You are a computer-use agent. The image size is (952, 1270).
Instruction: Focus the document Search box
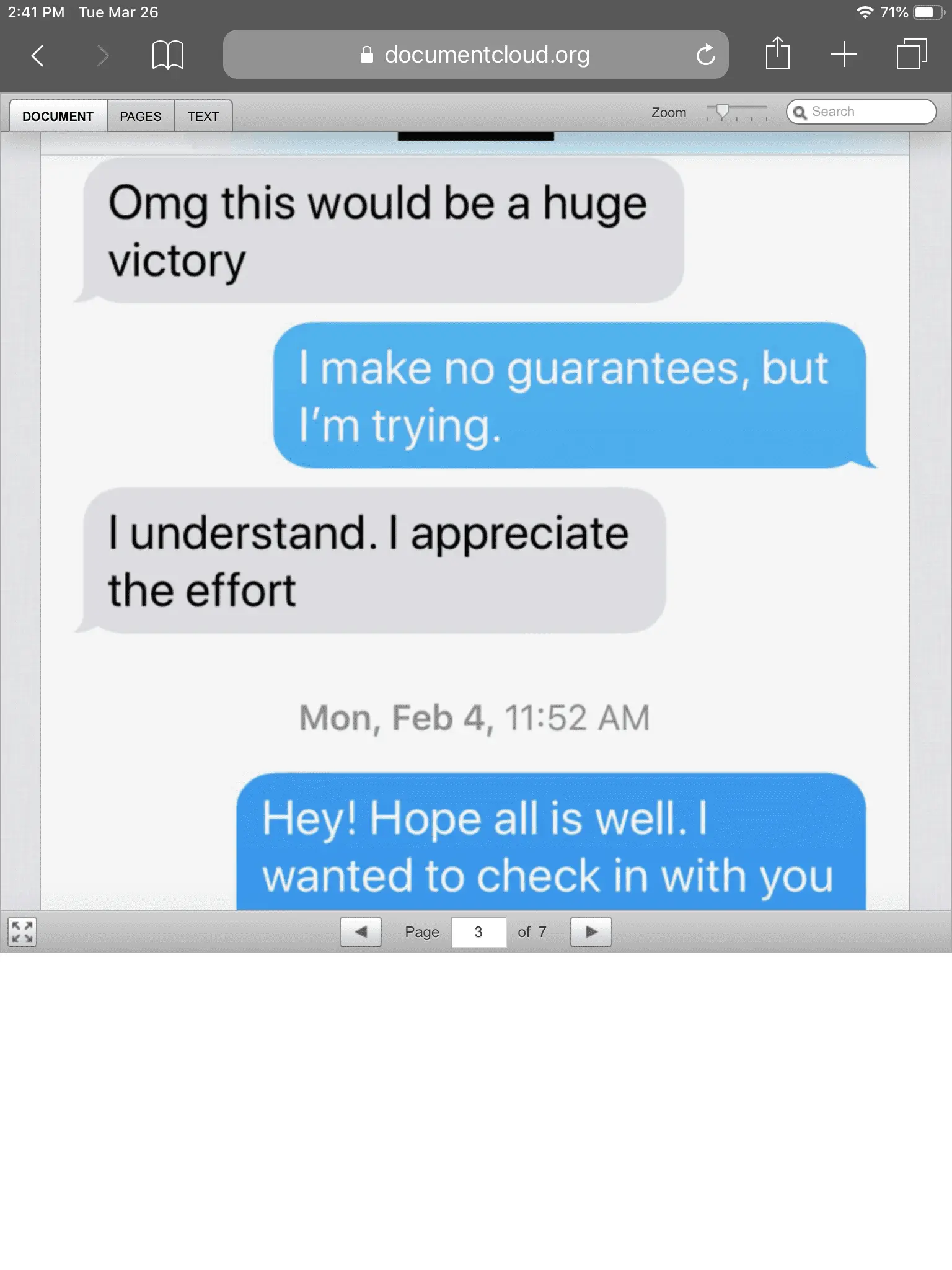[868, 112]
